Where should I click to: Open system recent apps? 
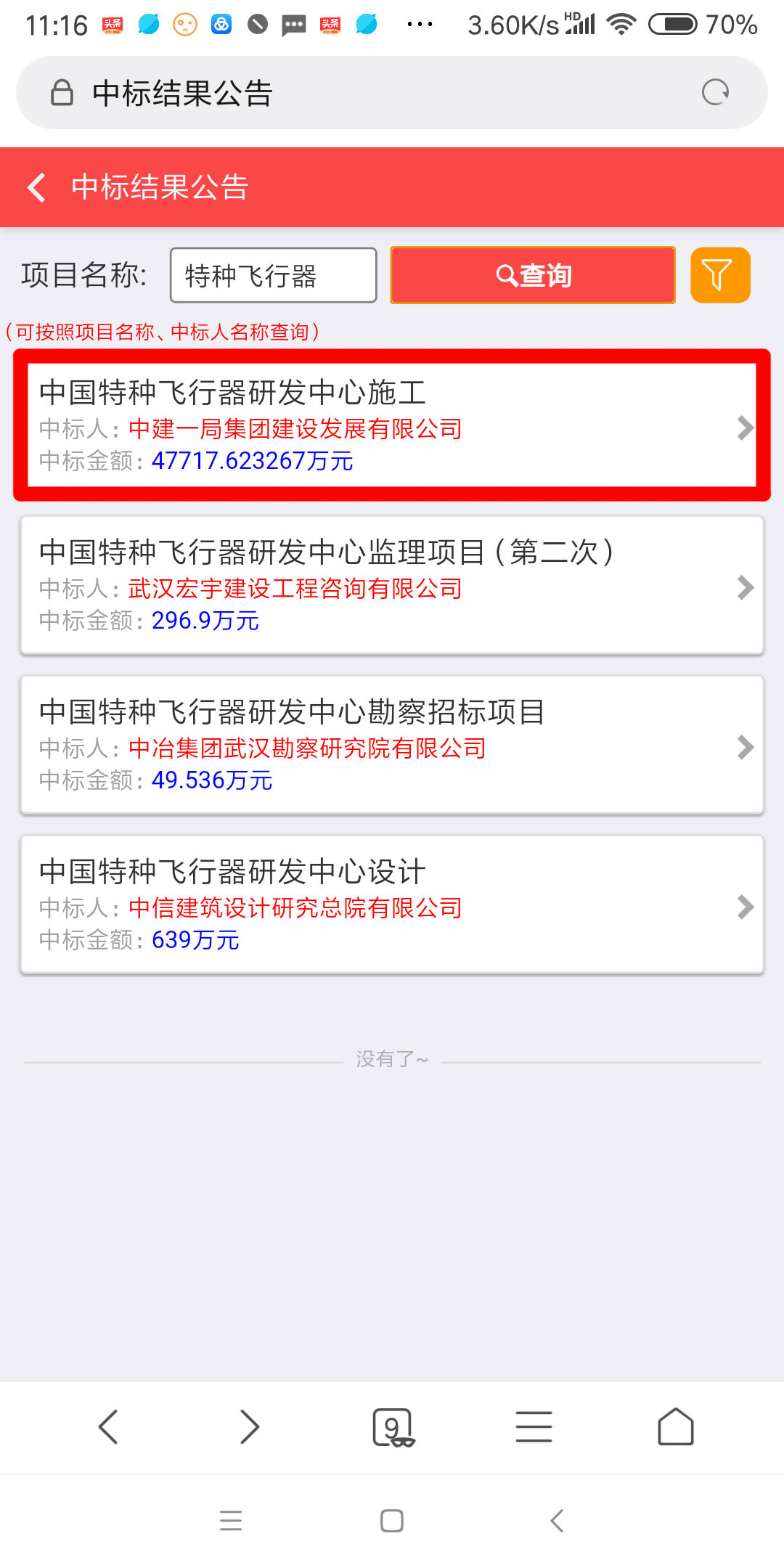pyautogui.click(x=231, y=1520)
